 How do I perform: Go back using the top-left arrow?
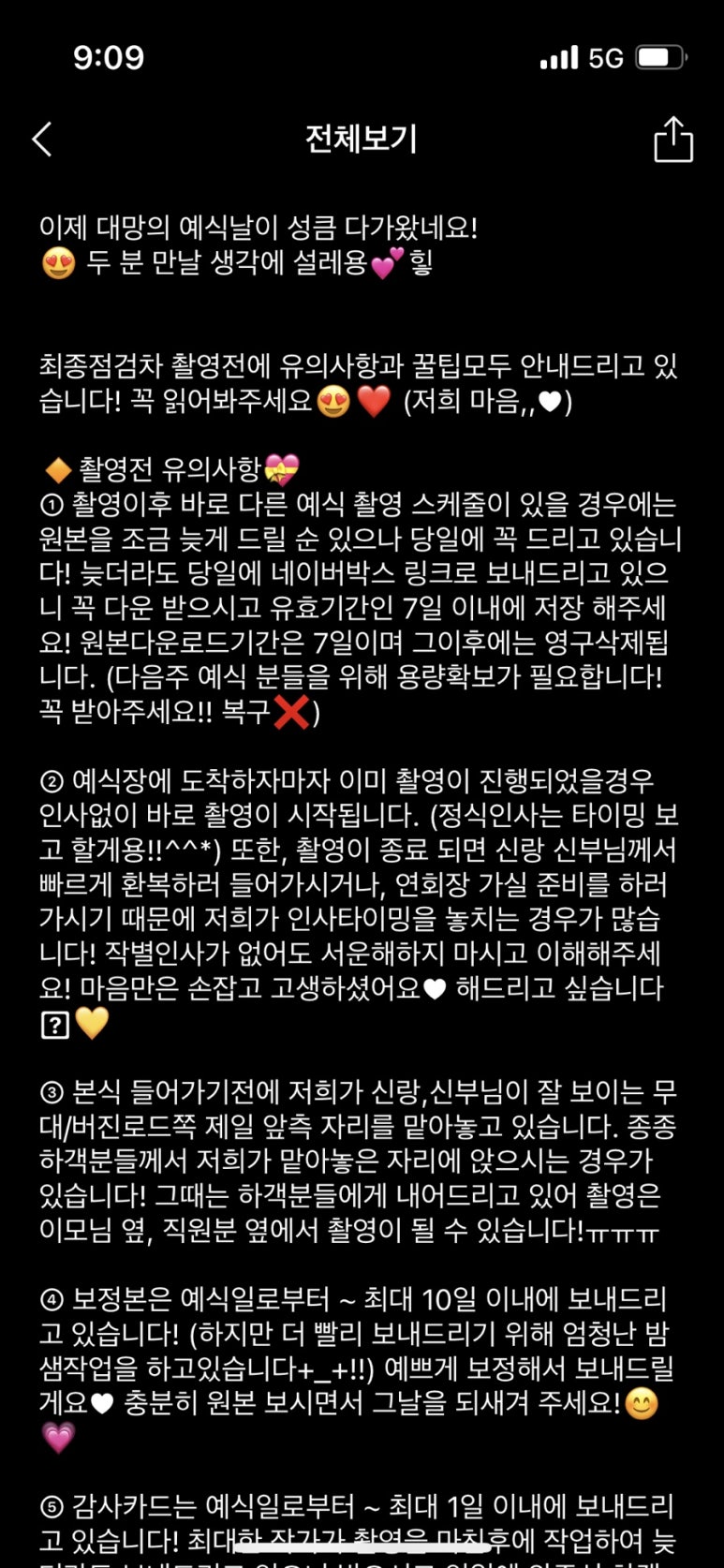[x=42, y=140]
